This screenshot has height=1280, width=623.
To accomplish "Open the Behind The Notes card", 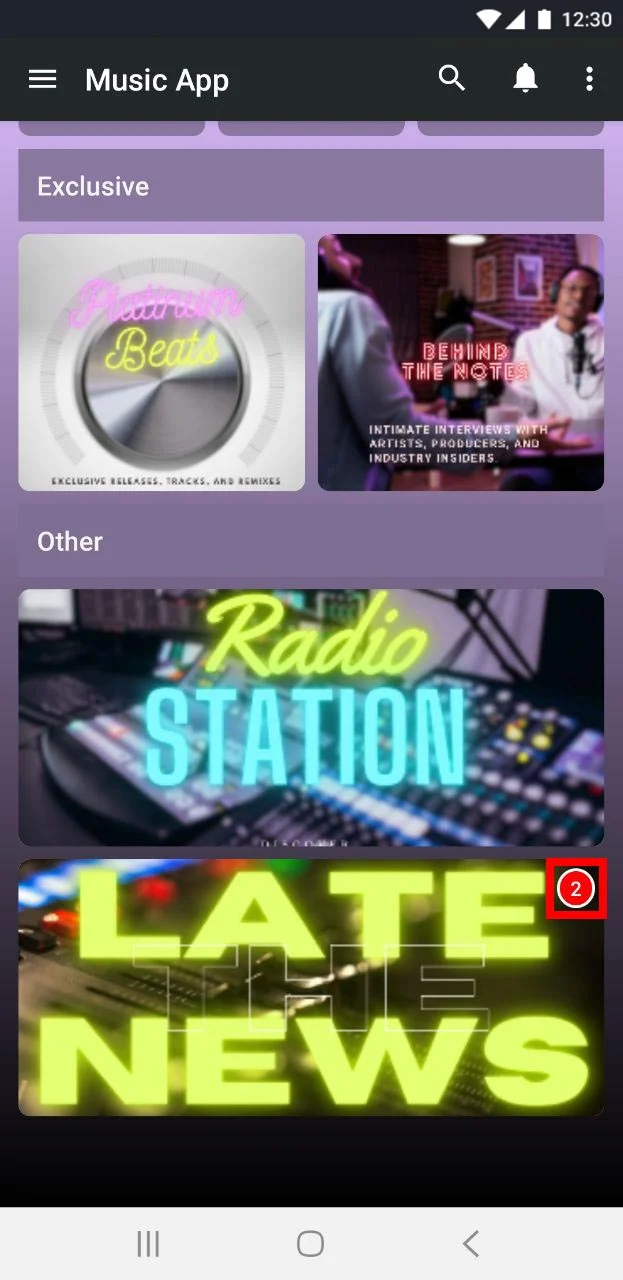I will pyautogui.click(x=460, y=362).
